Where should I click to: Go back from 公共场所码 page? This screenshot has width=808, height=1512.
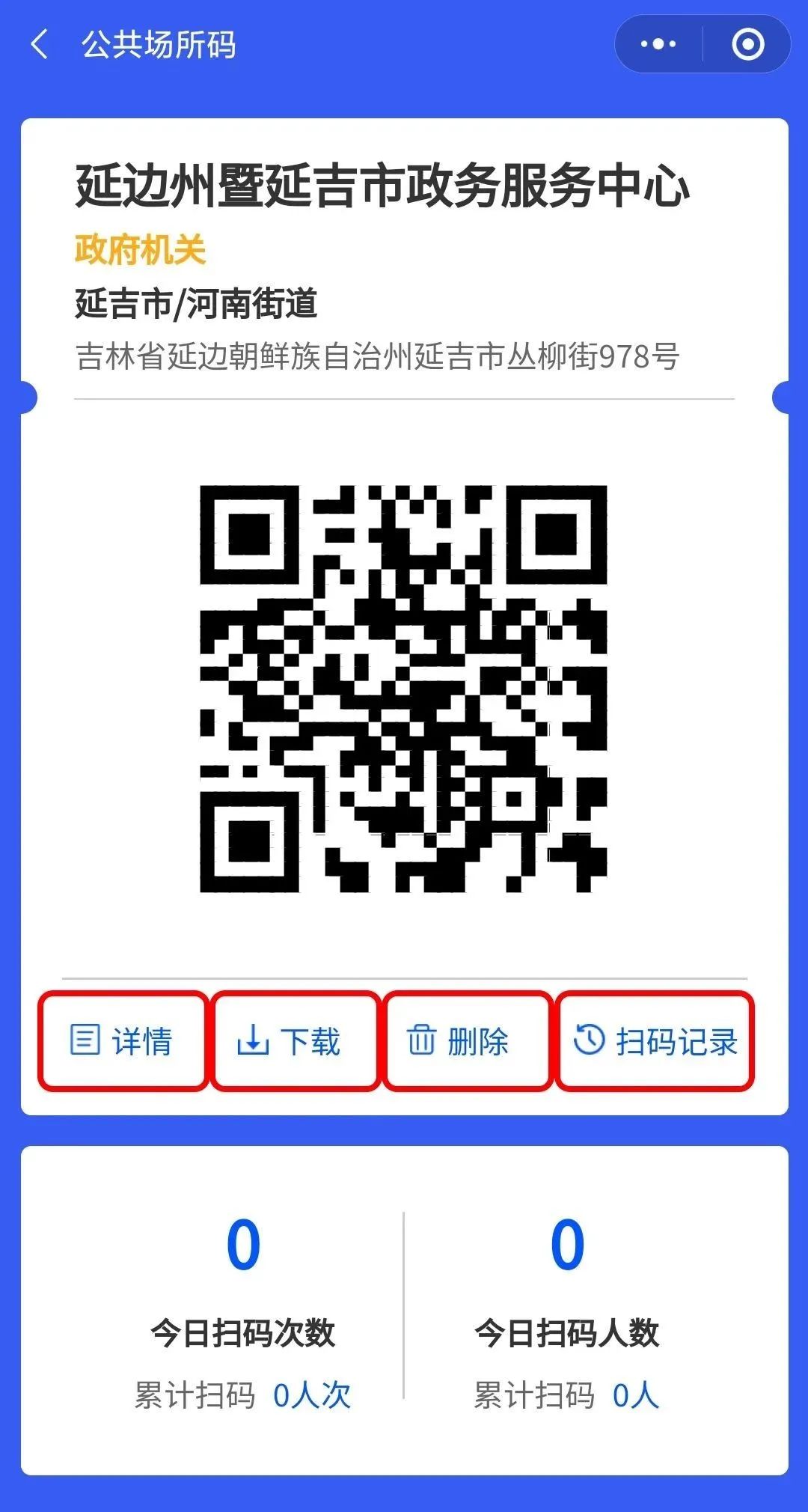[x=40, y=45]
